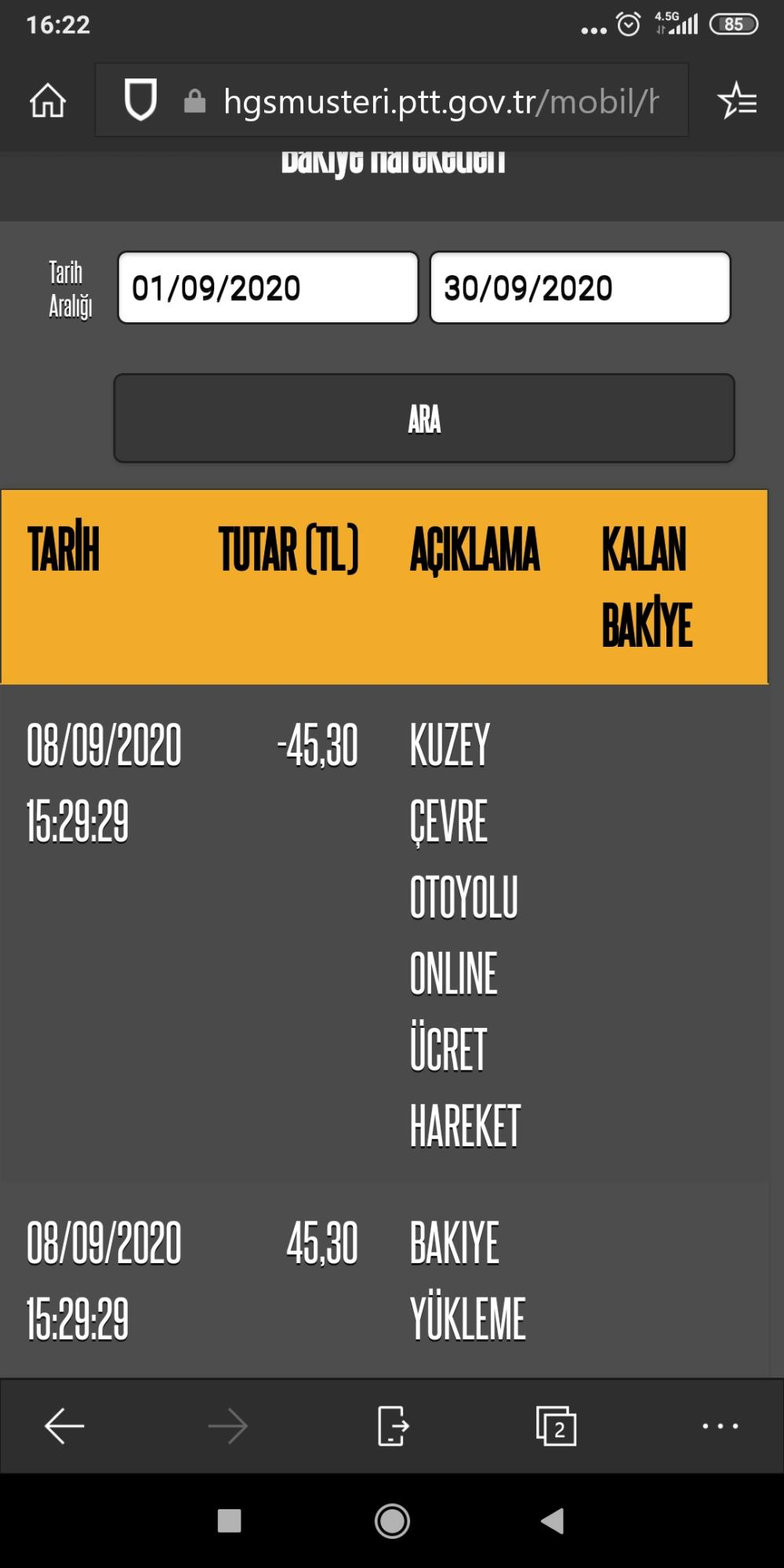
Task: Open the bookmarks star list icon
Action: (x=737, y=101)
